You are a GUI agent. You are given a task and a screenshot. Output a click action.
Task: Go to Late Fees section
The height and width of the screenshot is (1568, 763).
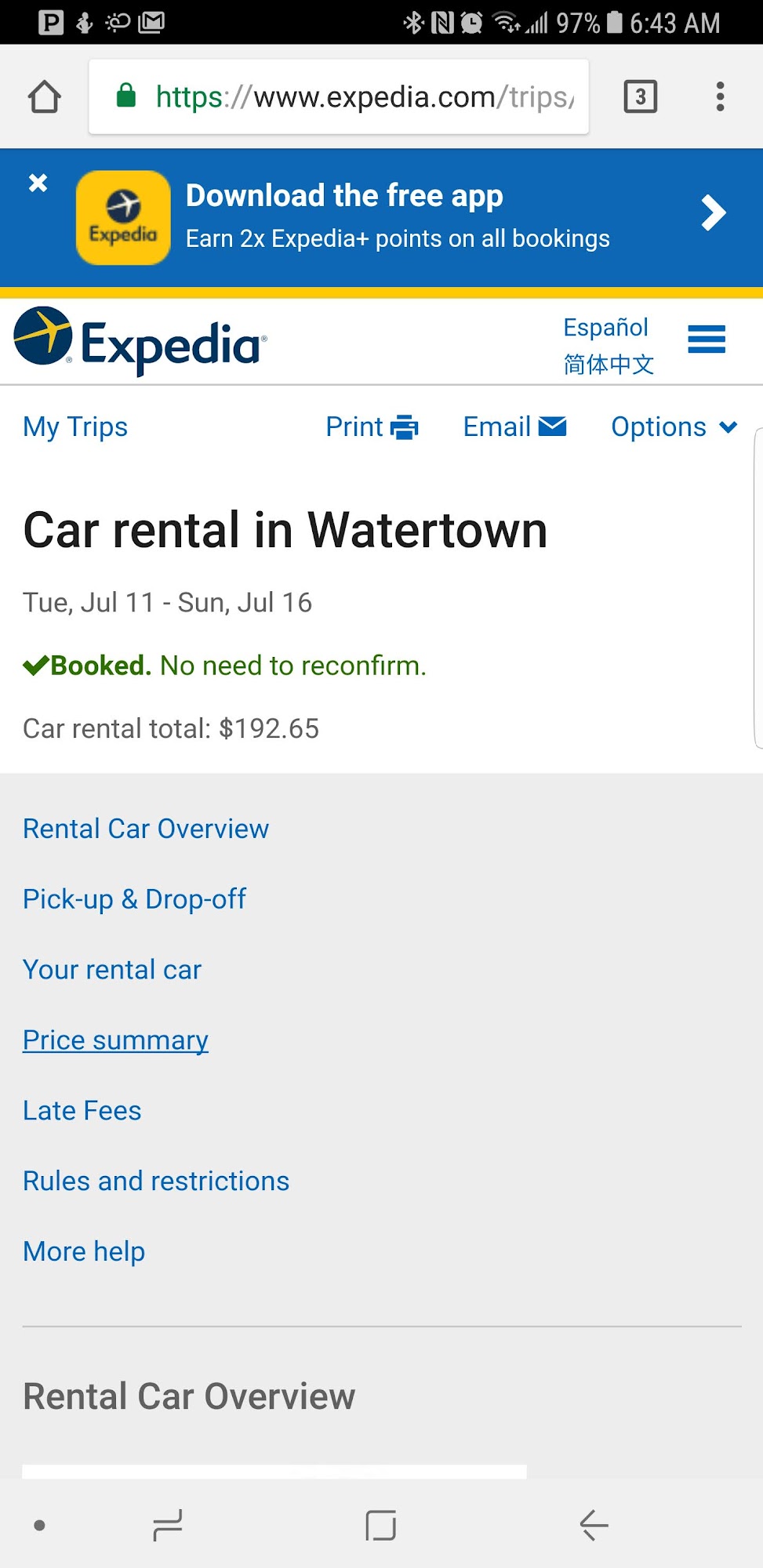(x=82, y=1111)
